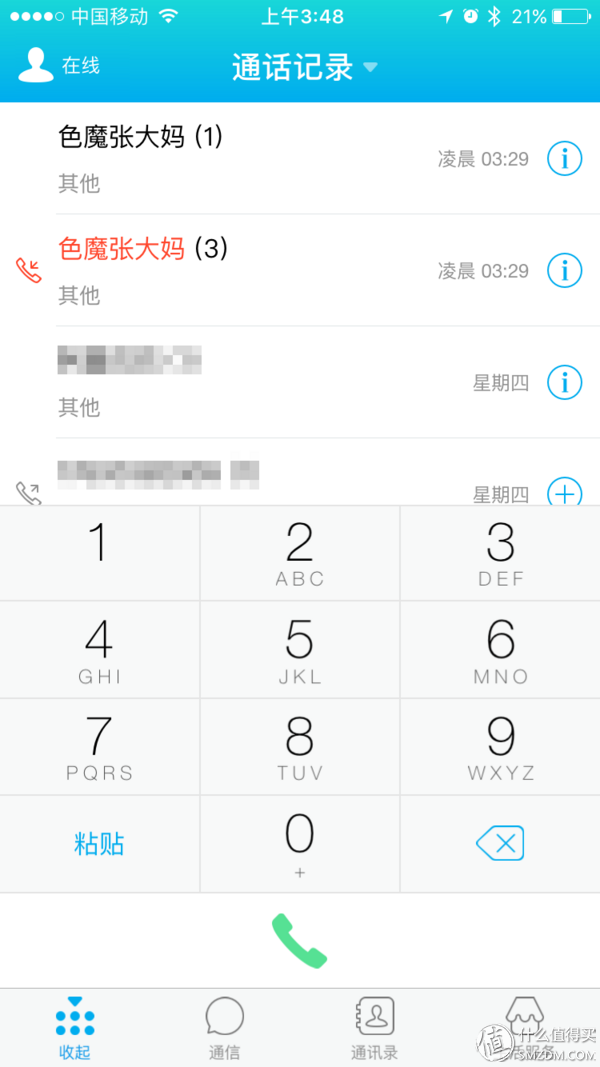Open info for missed call 色魔张大妈 (3)
600x1067 pixels.
(x=565, y=271)
